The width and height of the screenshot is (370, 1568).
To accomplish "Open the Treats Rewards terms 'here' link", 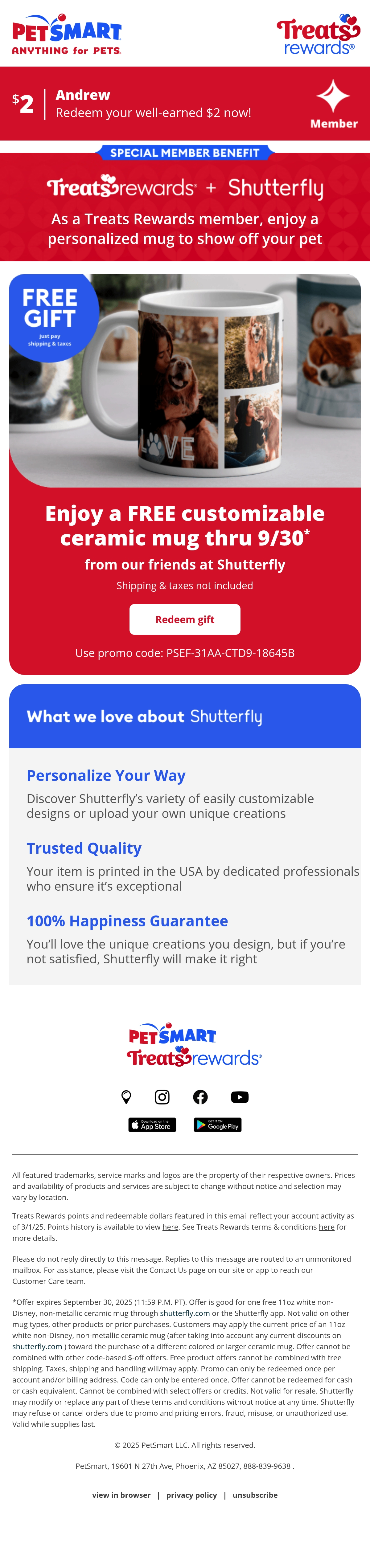I will (x=327, y=1227).
